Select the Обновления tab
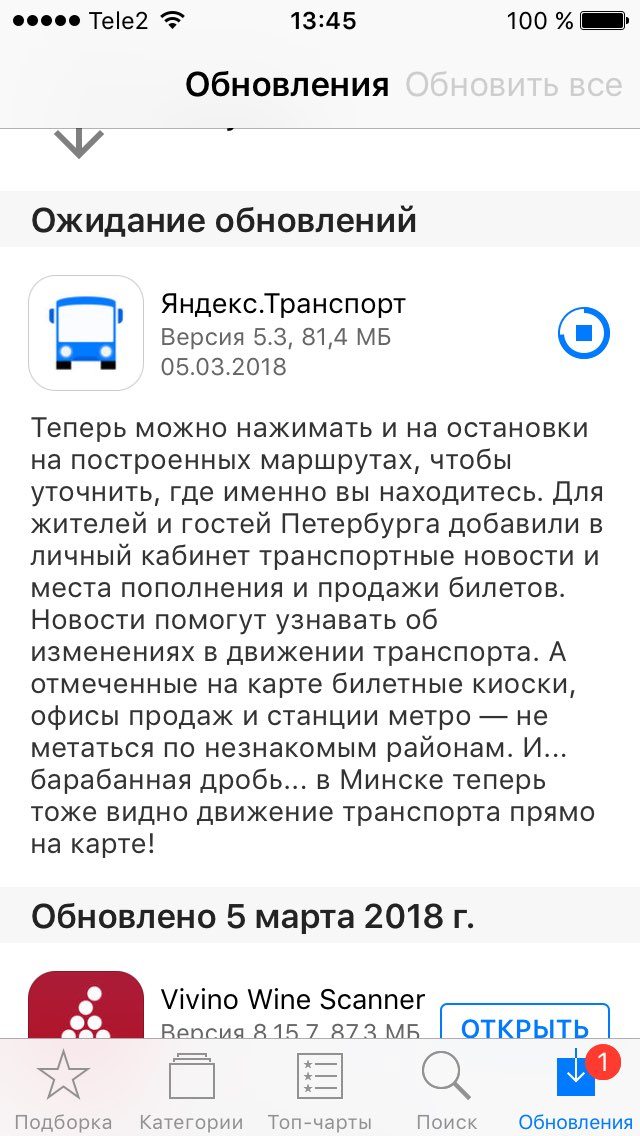Image resolution: width=640 pixels, height=1136 pixels. click(x=575, y=1089)
